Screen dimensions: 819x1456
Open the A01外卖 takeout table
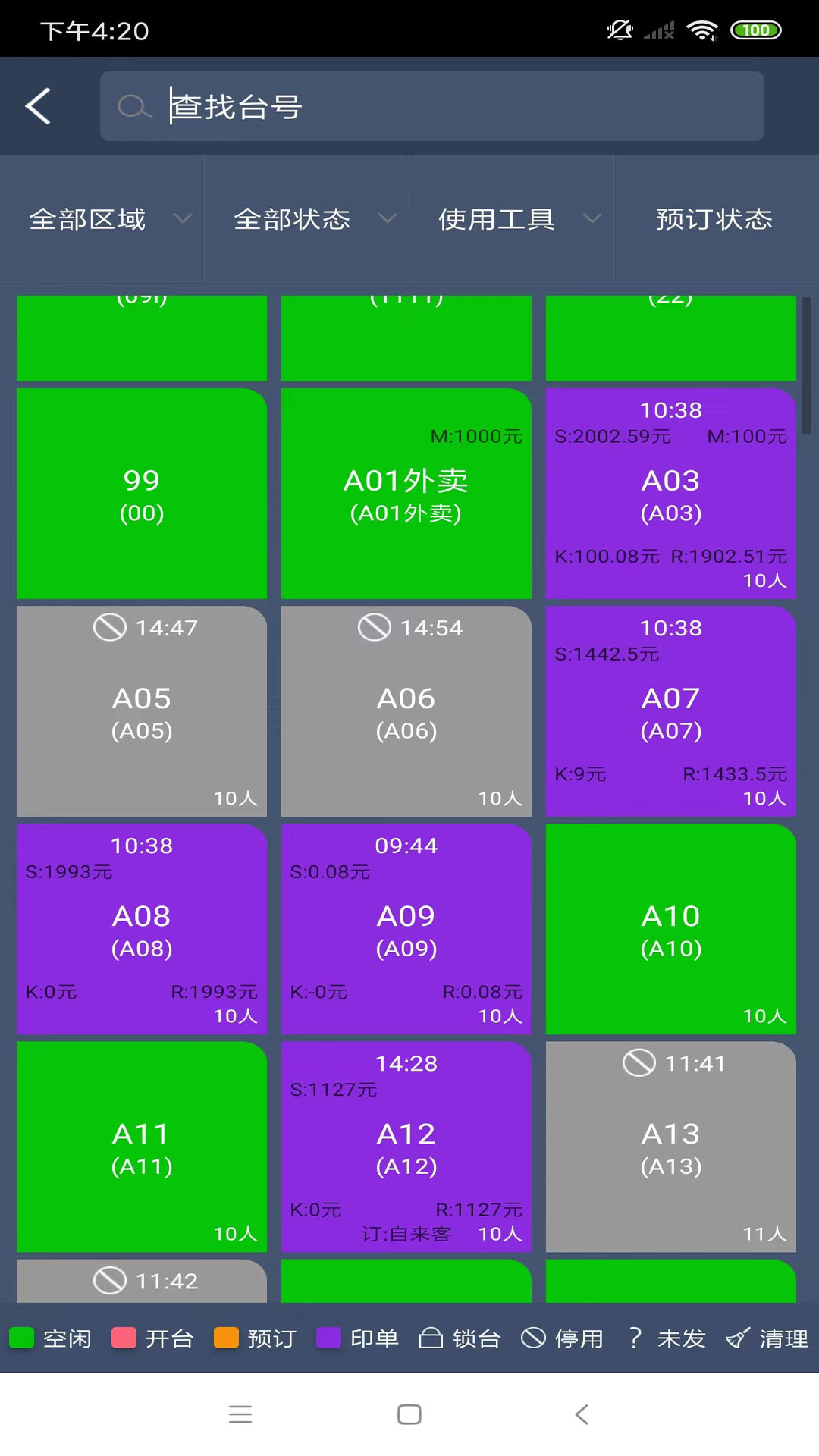[406, 494]
